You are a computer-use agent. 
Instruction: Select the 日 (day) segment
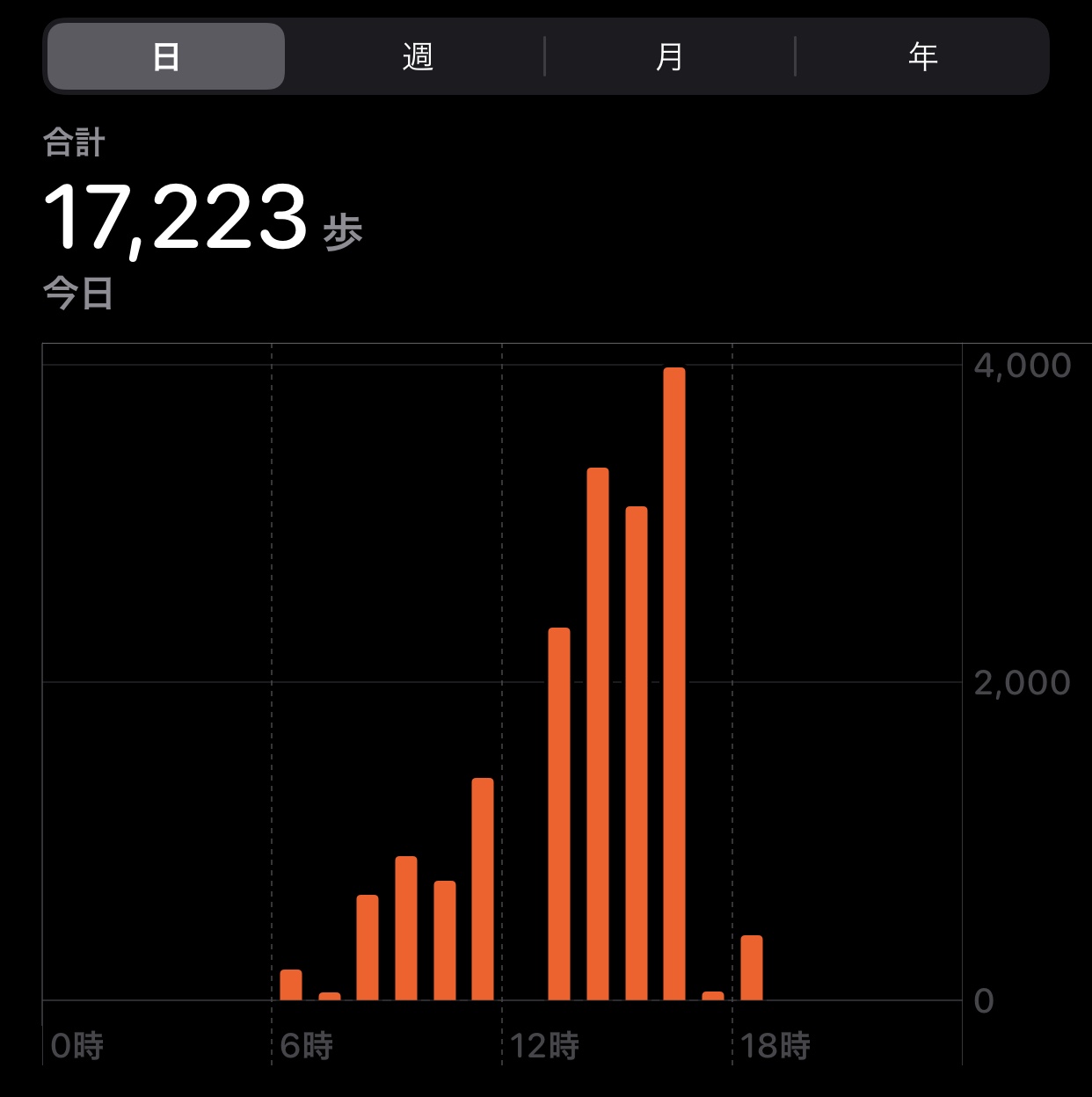click(x=166, y=57)
